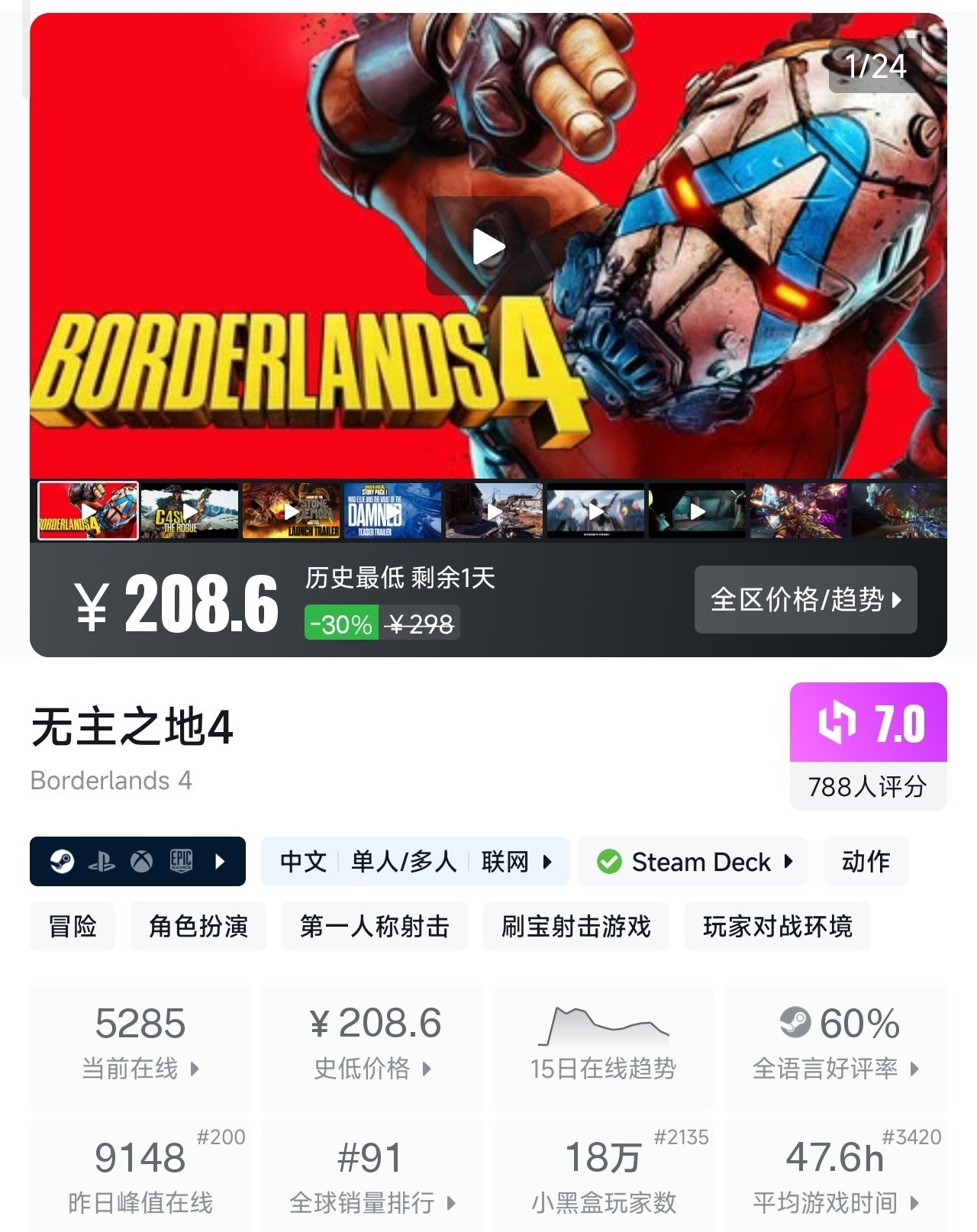Select the 刷宝射击游戏 tag
Viewport: 977px width, 1232px height.
point(576,926)
